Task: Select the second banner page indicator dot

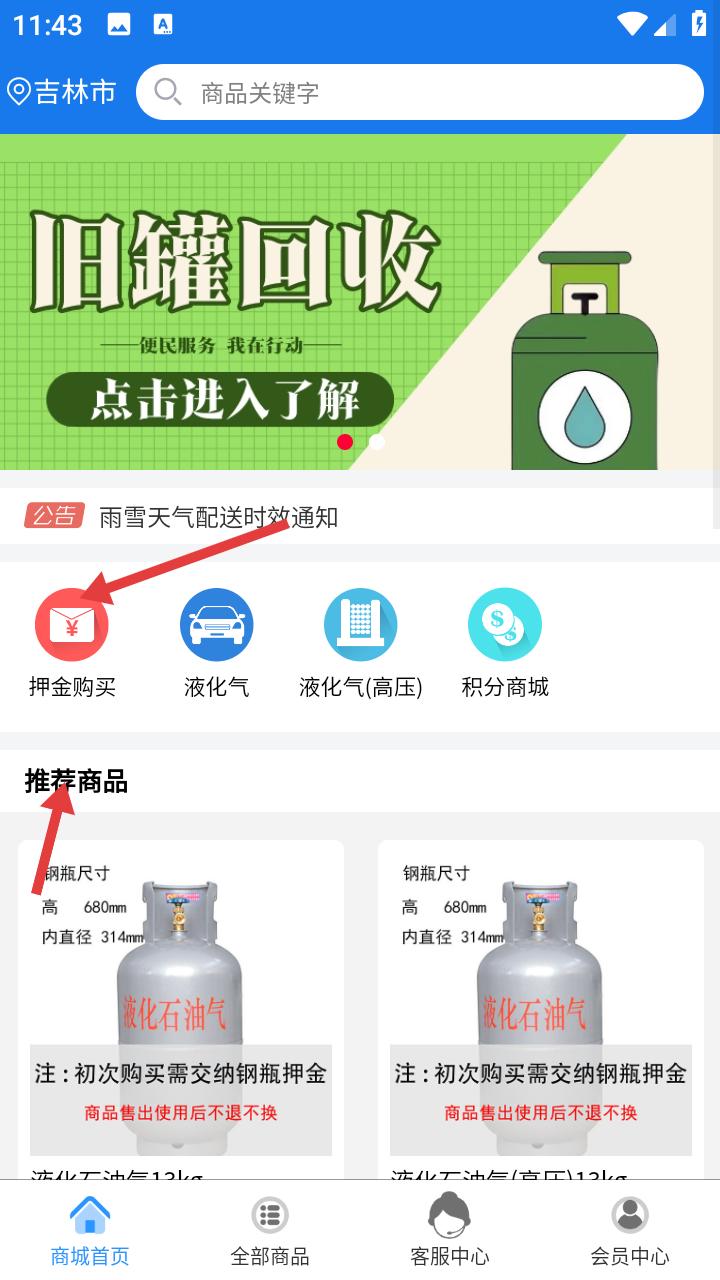Action: (x=377, y=442)
